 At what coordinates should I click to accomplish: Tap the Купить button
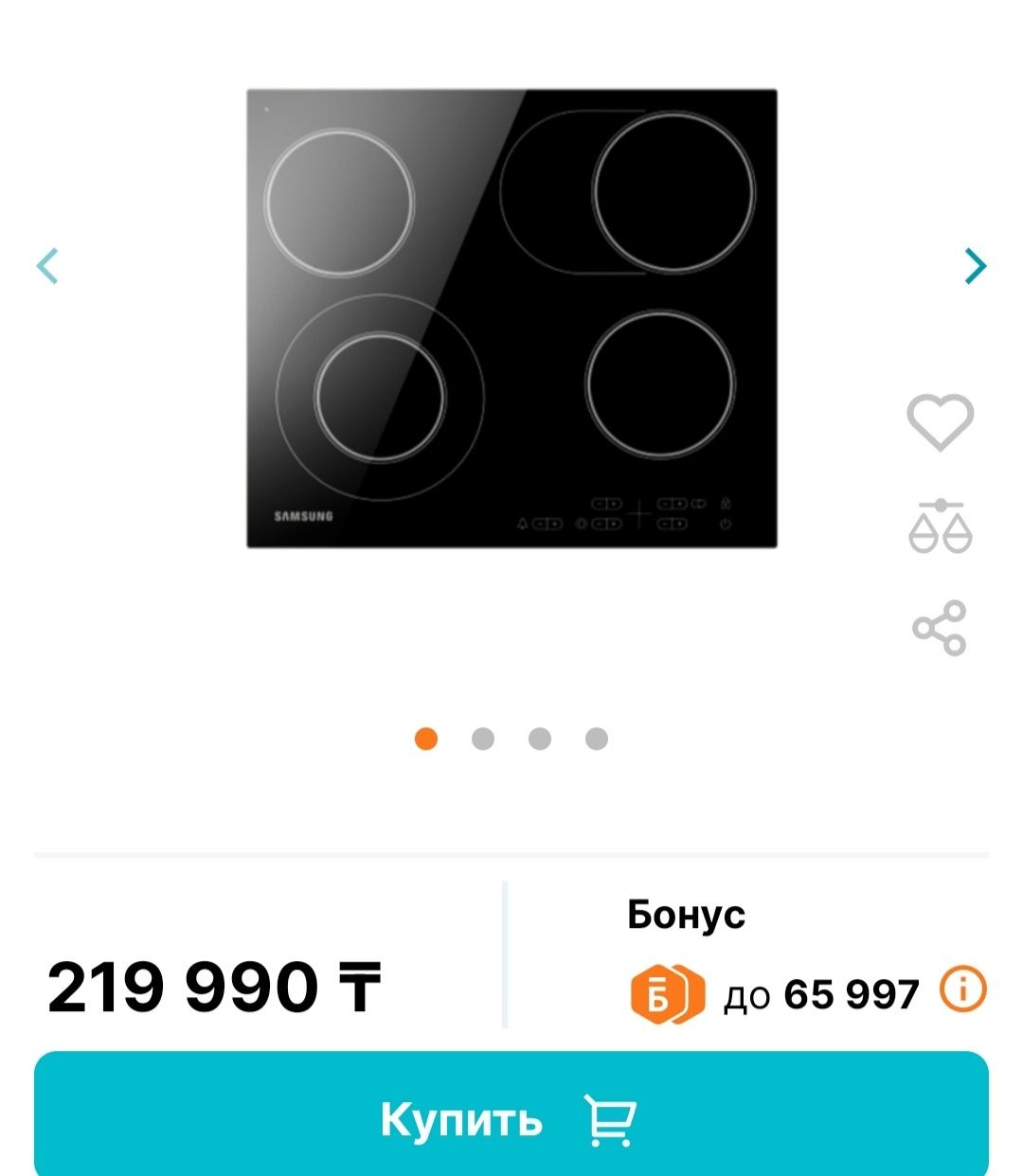[511, 1117]
